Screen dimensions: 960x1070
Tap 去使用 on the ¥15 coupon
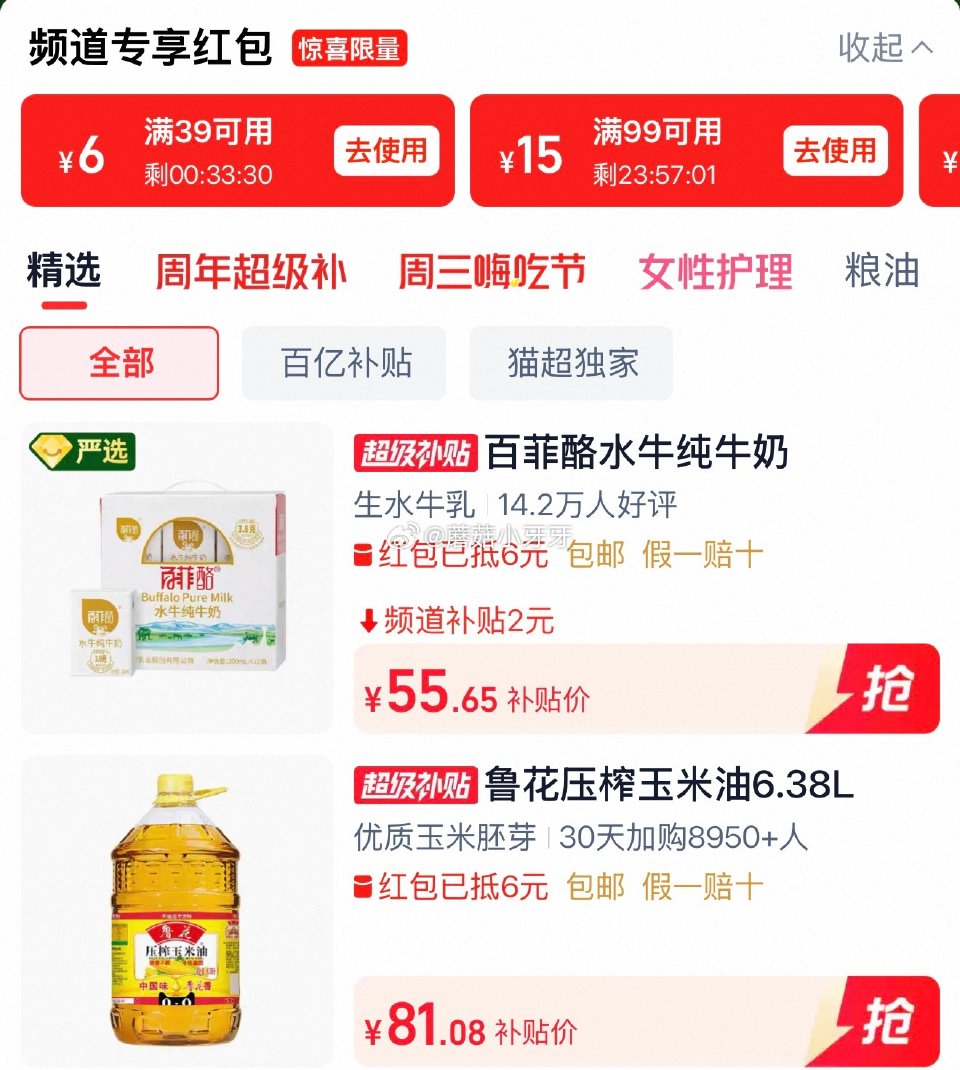835,150
